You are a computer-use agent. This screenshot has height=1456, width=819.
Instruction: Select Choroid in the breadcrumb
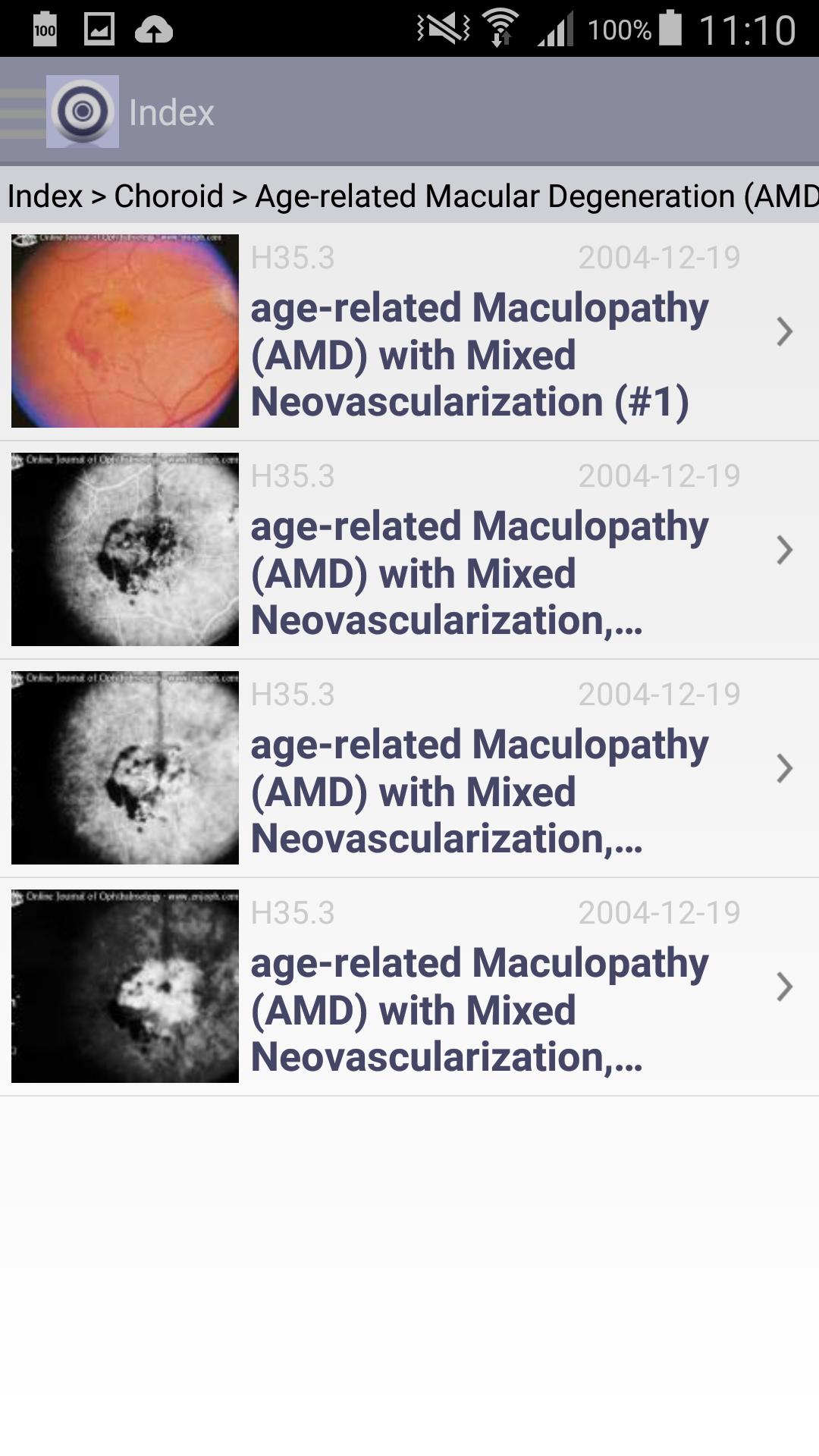[168, 196]
